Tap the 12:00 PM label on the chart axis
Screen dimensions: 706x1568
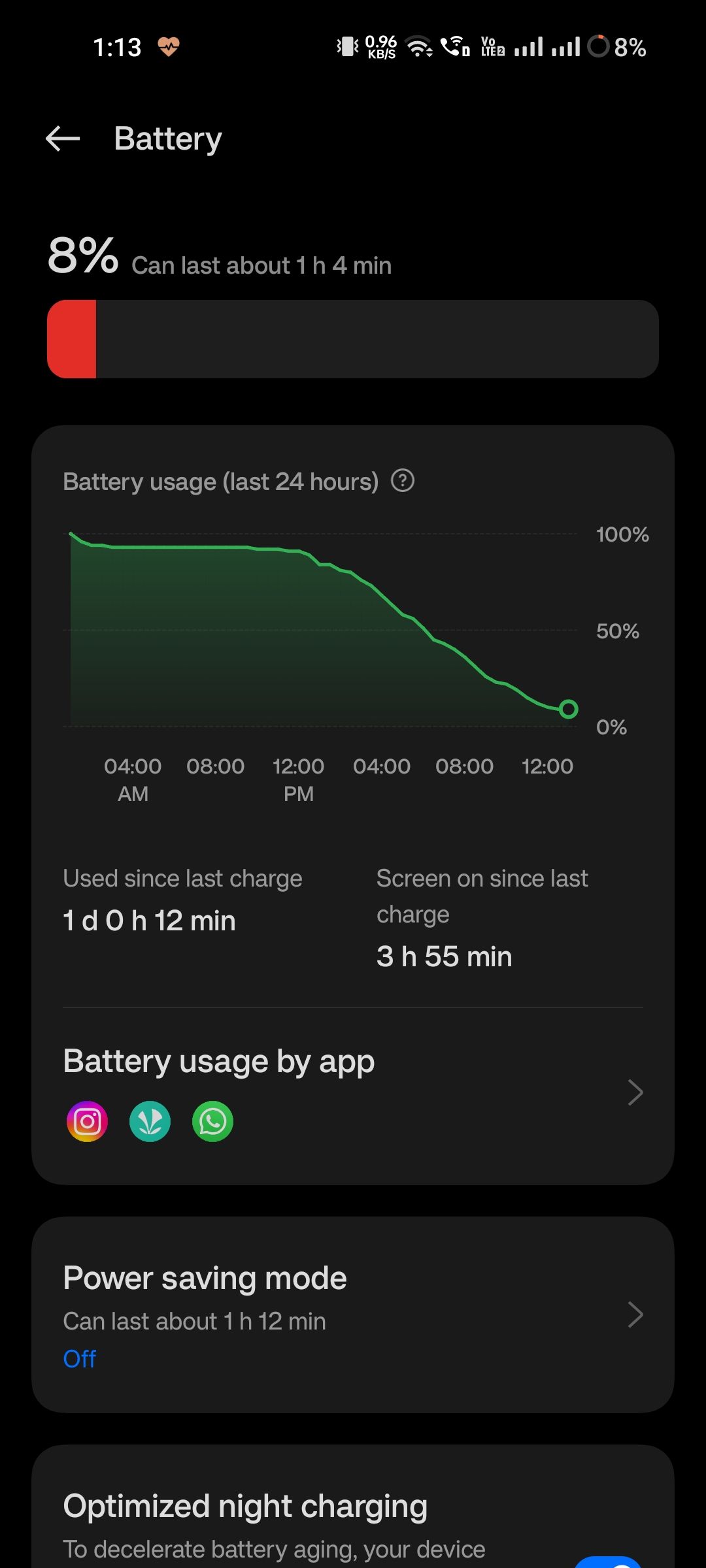[298, 779]
